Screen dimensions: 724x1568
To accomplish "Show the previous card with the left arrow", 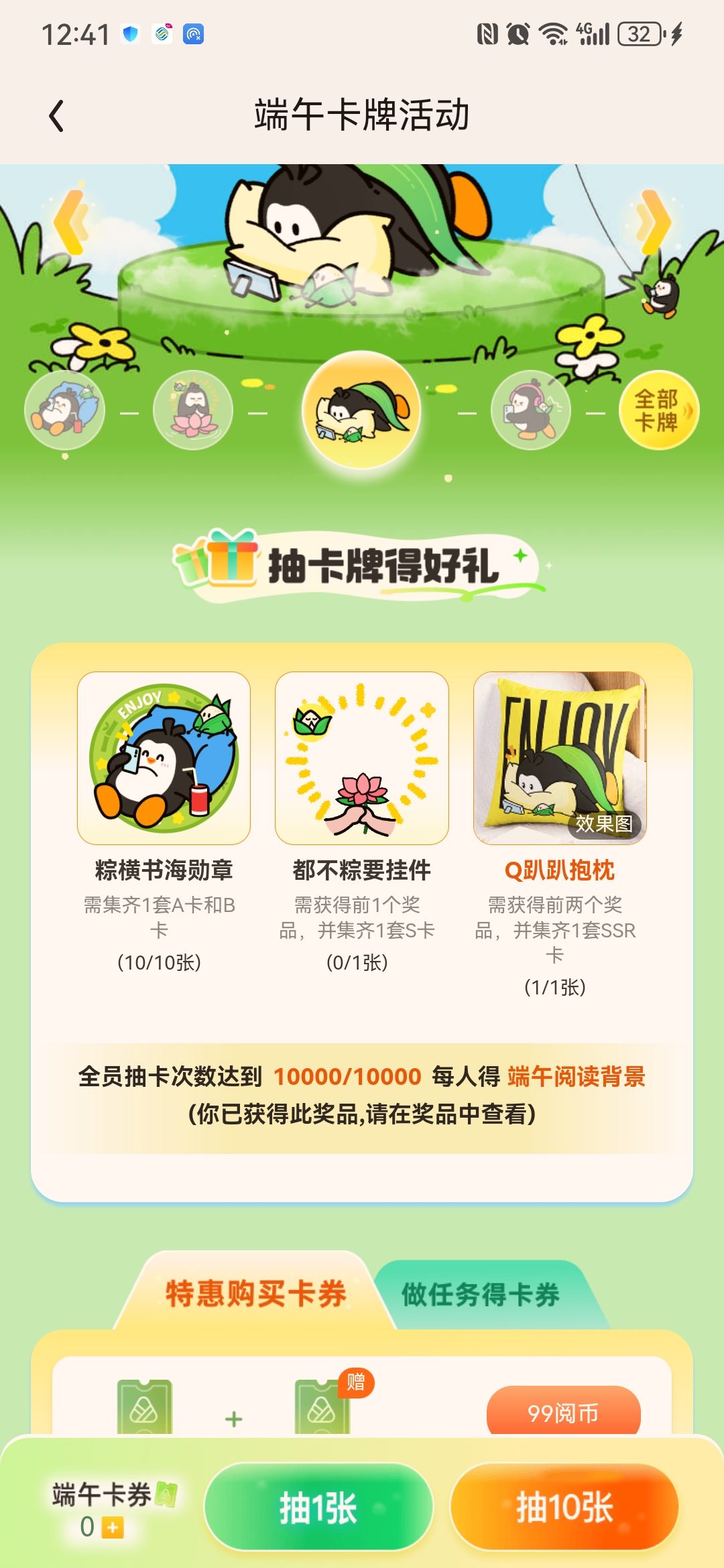I will point(70,222).
